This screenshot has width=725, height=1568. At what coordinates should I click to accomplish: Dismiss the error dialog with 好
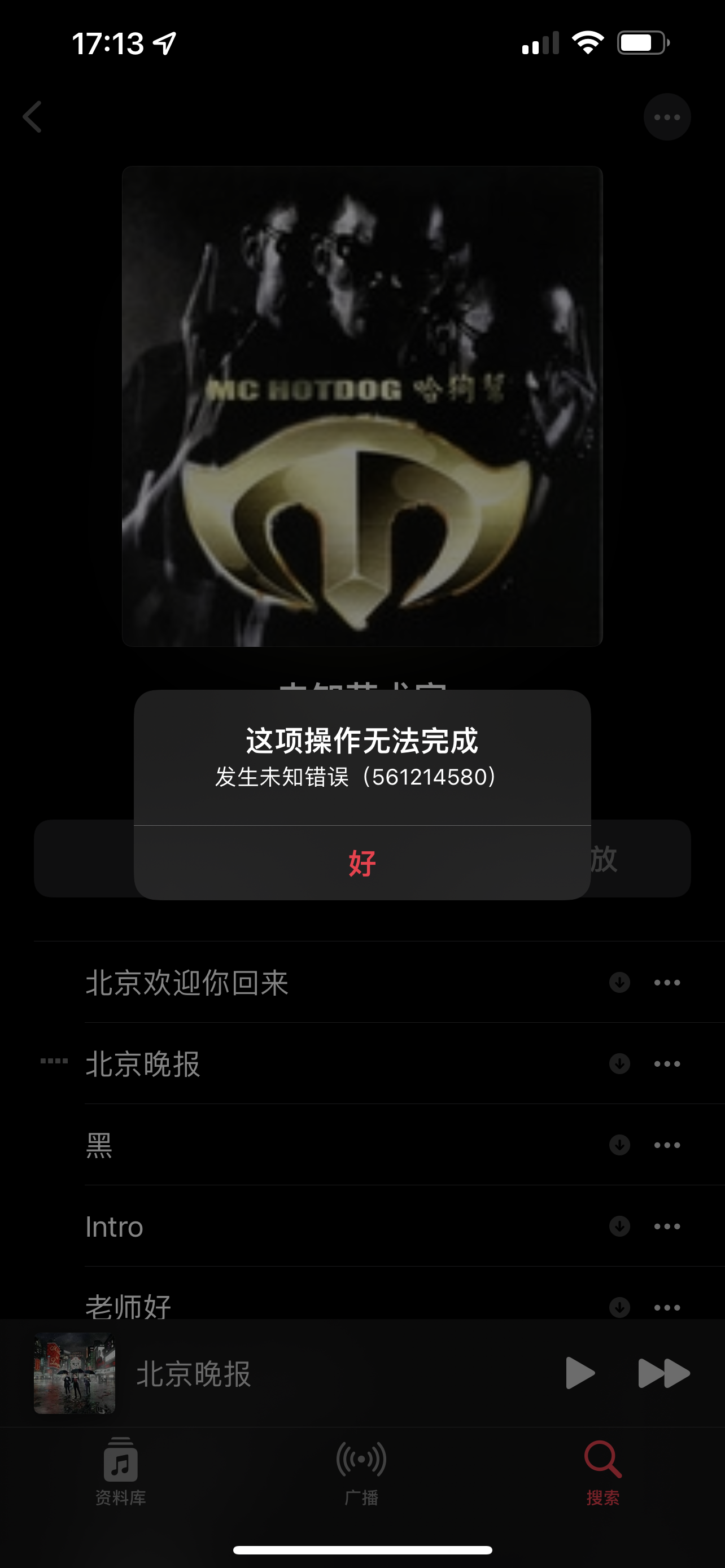coord(362,862)
